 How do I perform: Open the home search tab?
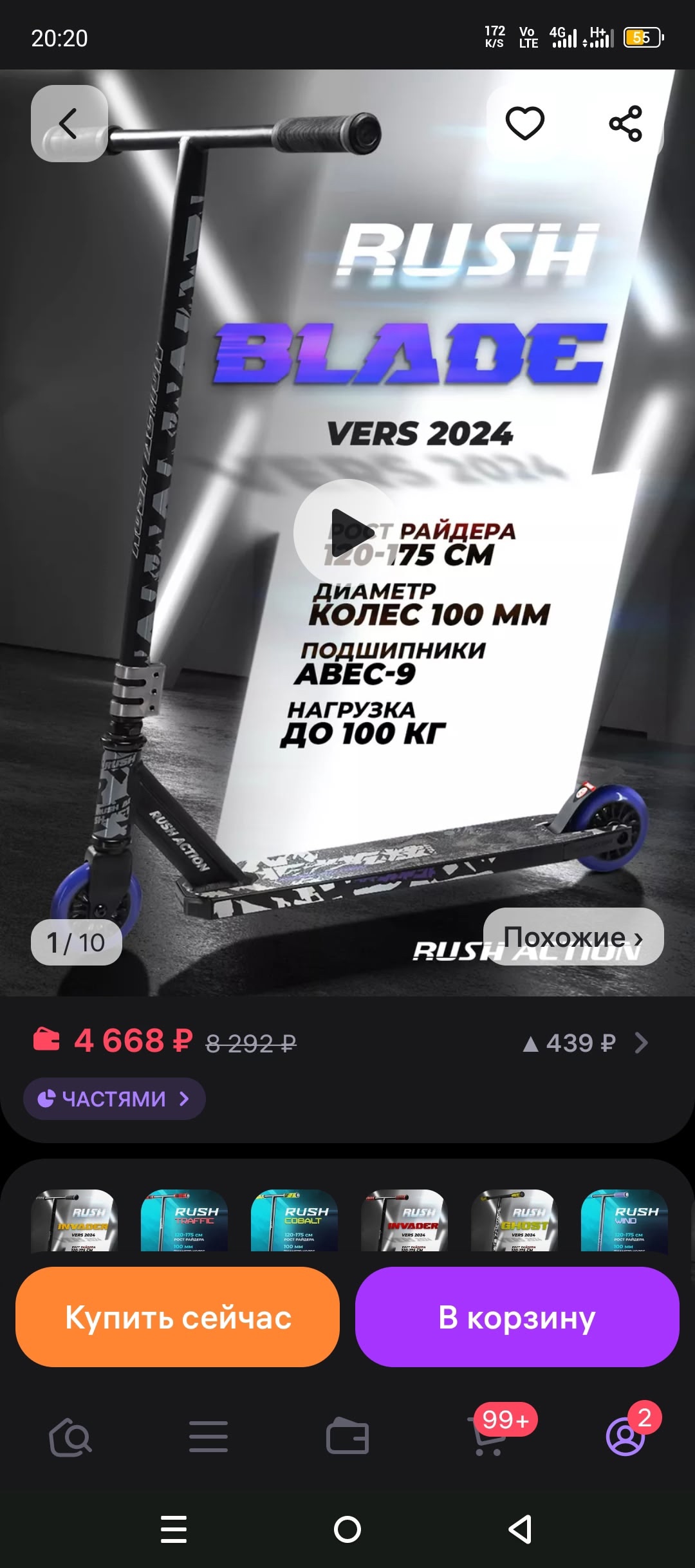[x=70, y=1437]
